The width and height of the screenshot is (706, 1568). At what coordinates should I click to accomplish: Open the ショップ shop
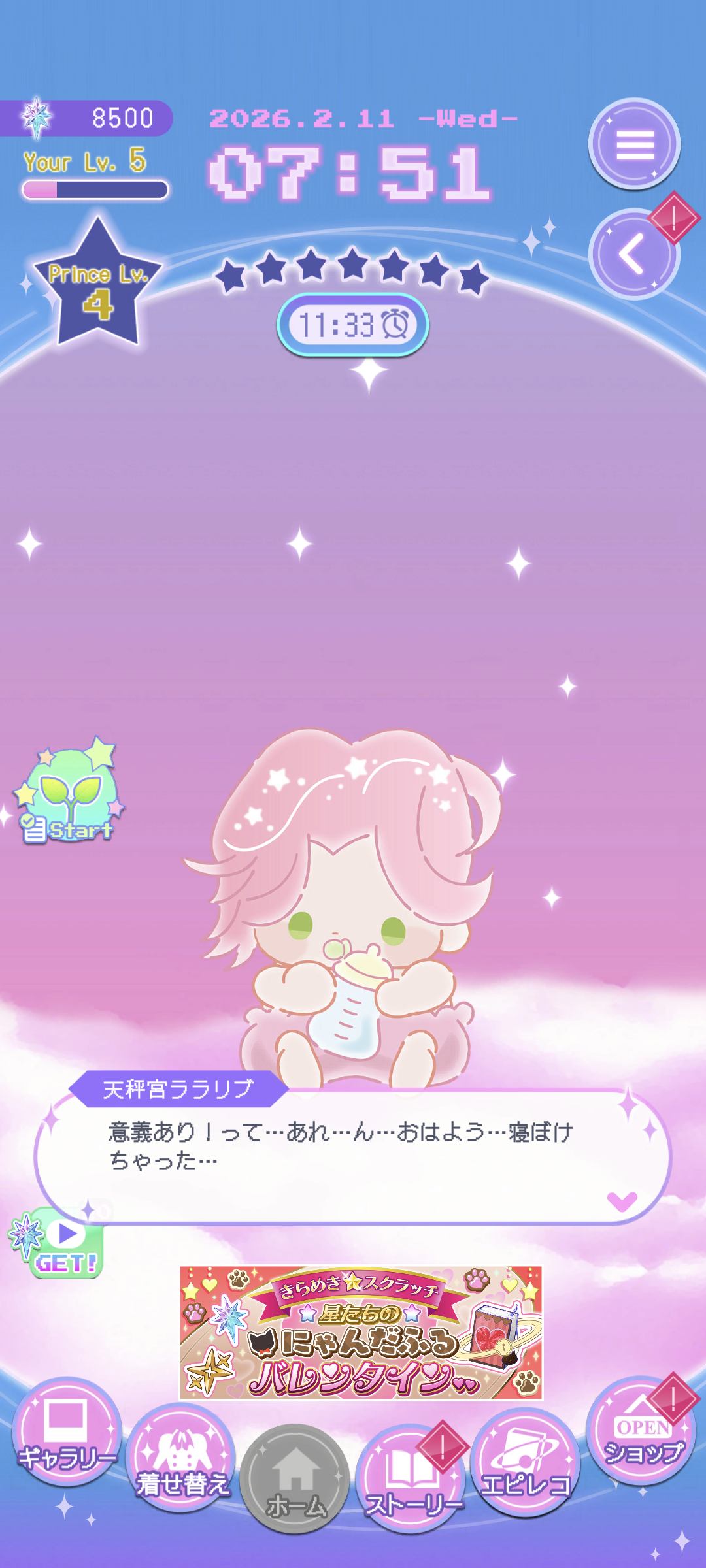point(641,1431)
